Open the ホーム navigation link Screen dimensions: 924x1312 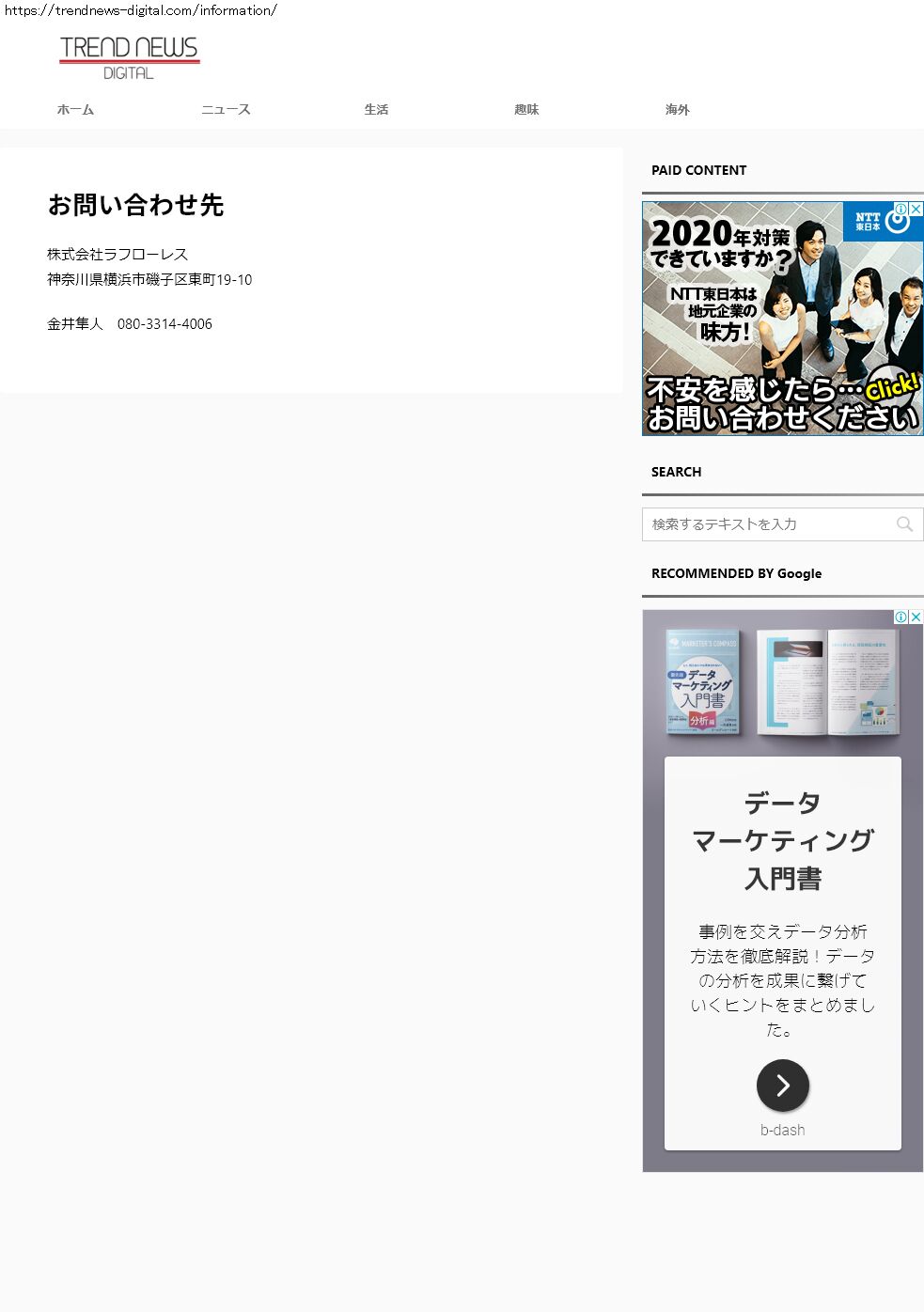[x=75, y=110]
